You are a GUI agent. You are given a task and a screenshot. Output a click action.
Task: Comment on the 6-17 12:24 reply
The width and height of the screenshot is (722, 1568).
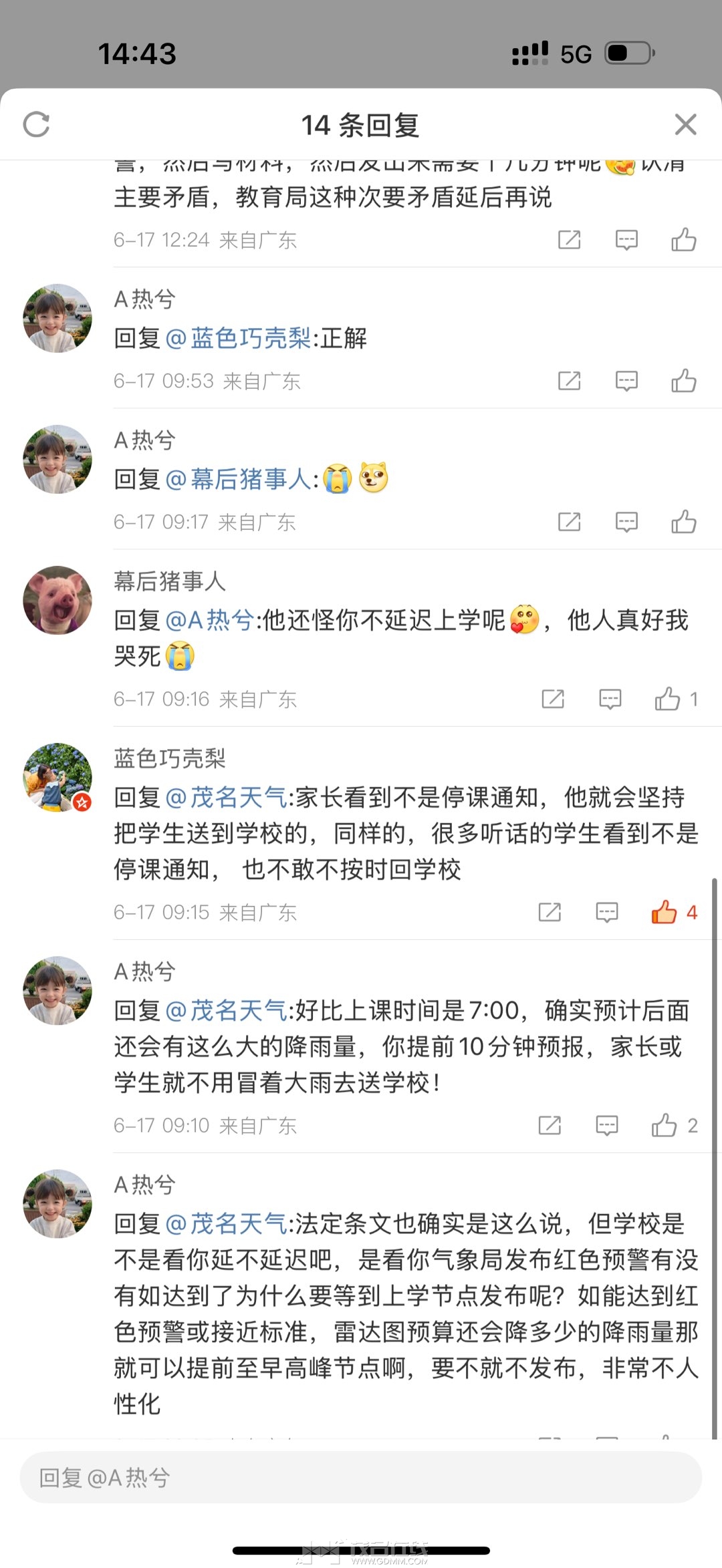point(626,240)
